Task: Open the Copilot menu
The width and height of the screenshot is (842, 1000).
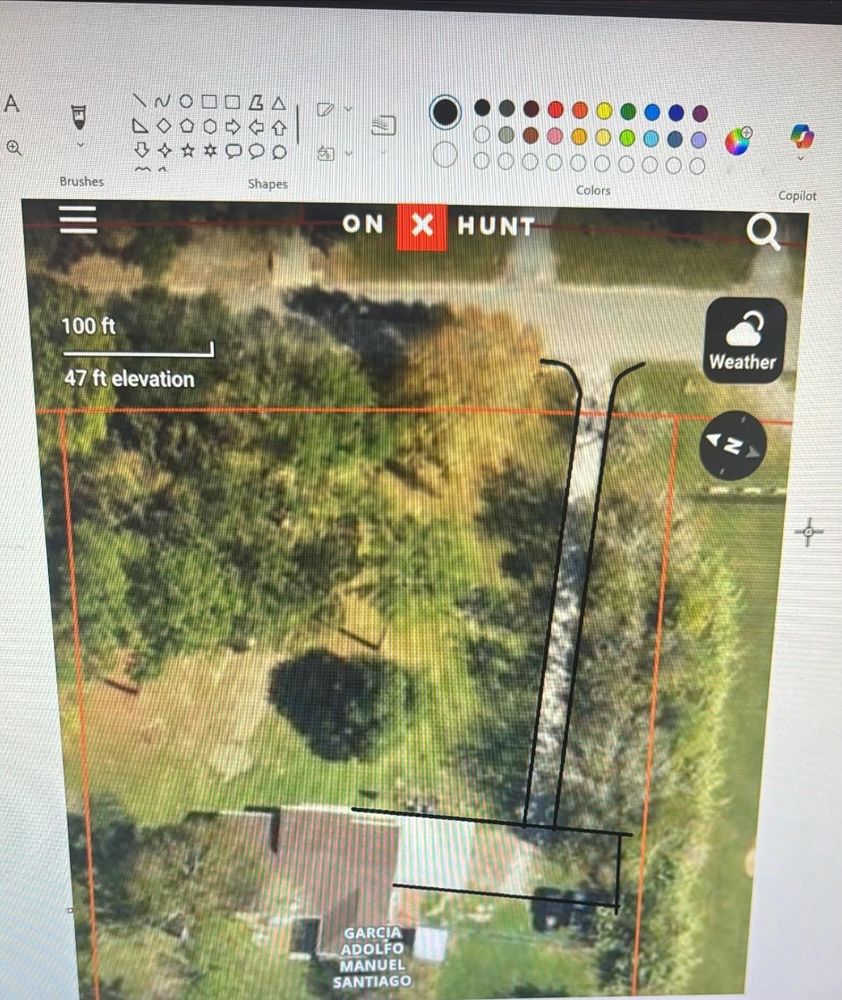Action: pyautogui.click(x=801, y=136)
